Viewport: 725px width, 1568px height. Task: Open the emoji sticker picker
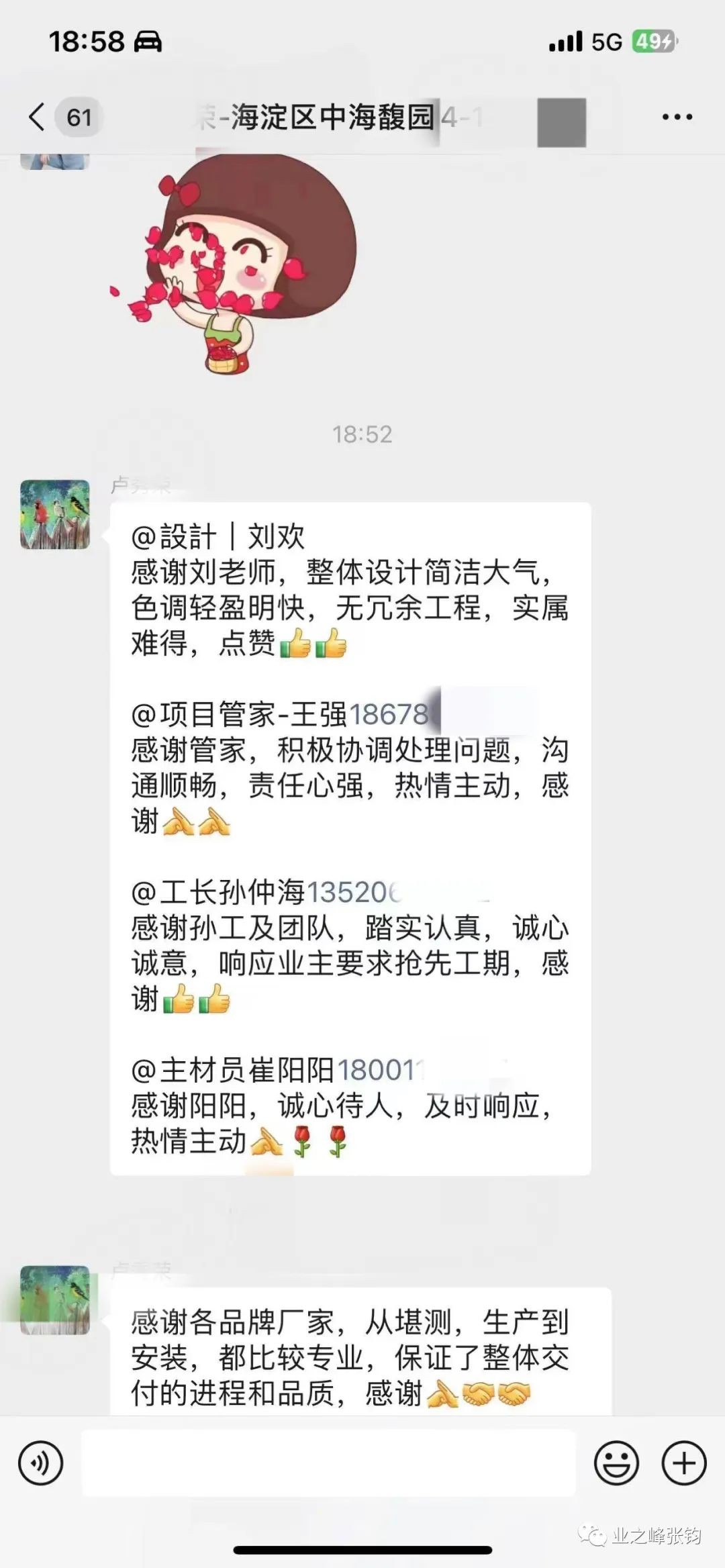coord(616,1463)
